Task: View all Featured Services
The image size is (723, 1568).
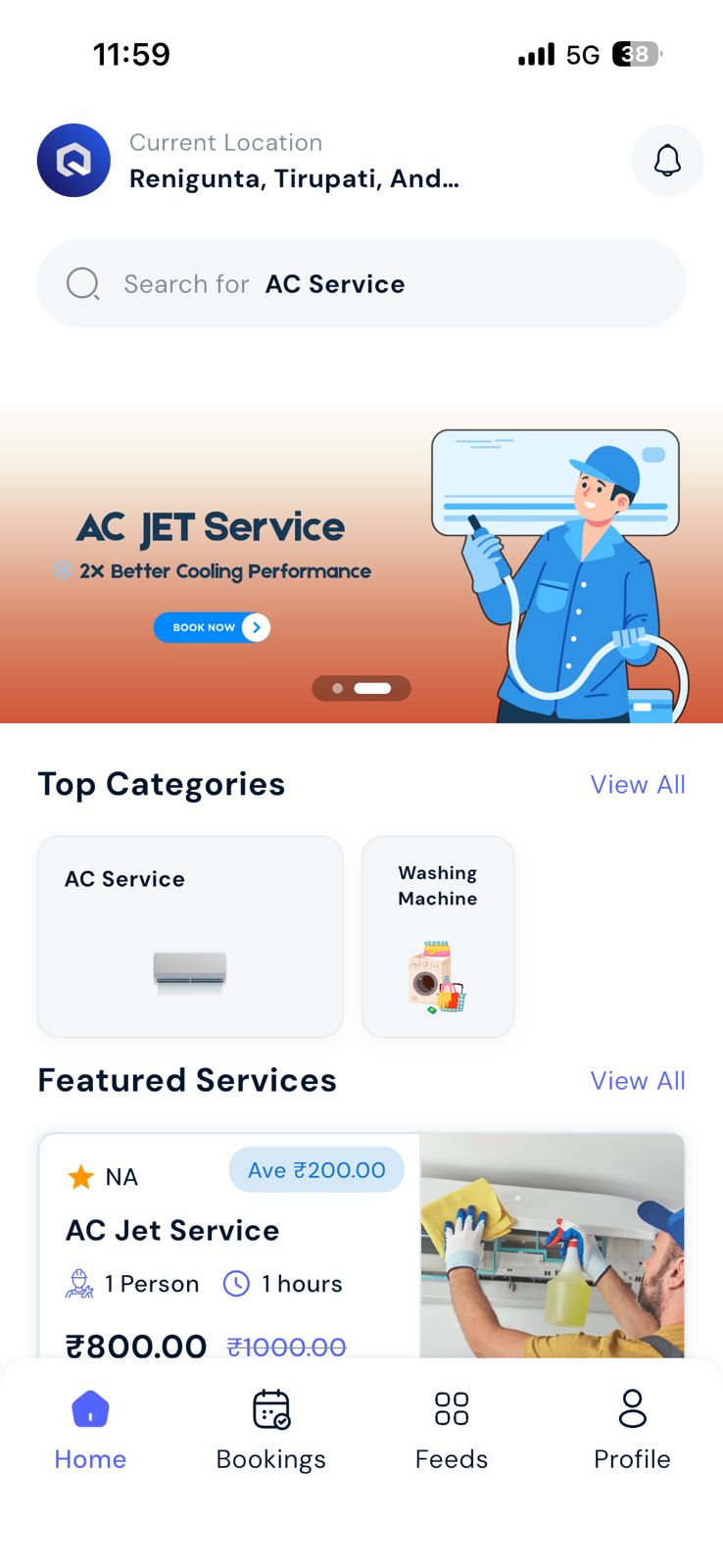Action: click(x=637, y=1081)
